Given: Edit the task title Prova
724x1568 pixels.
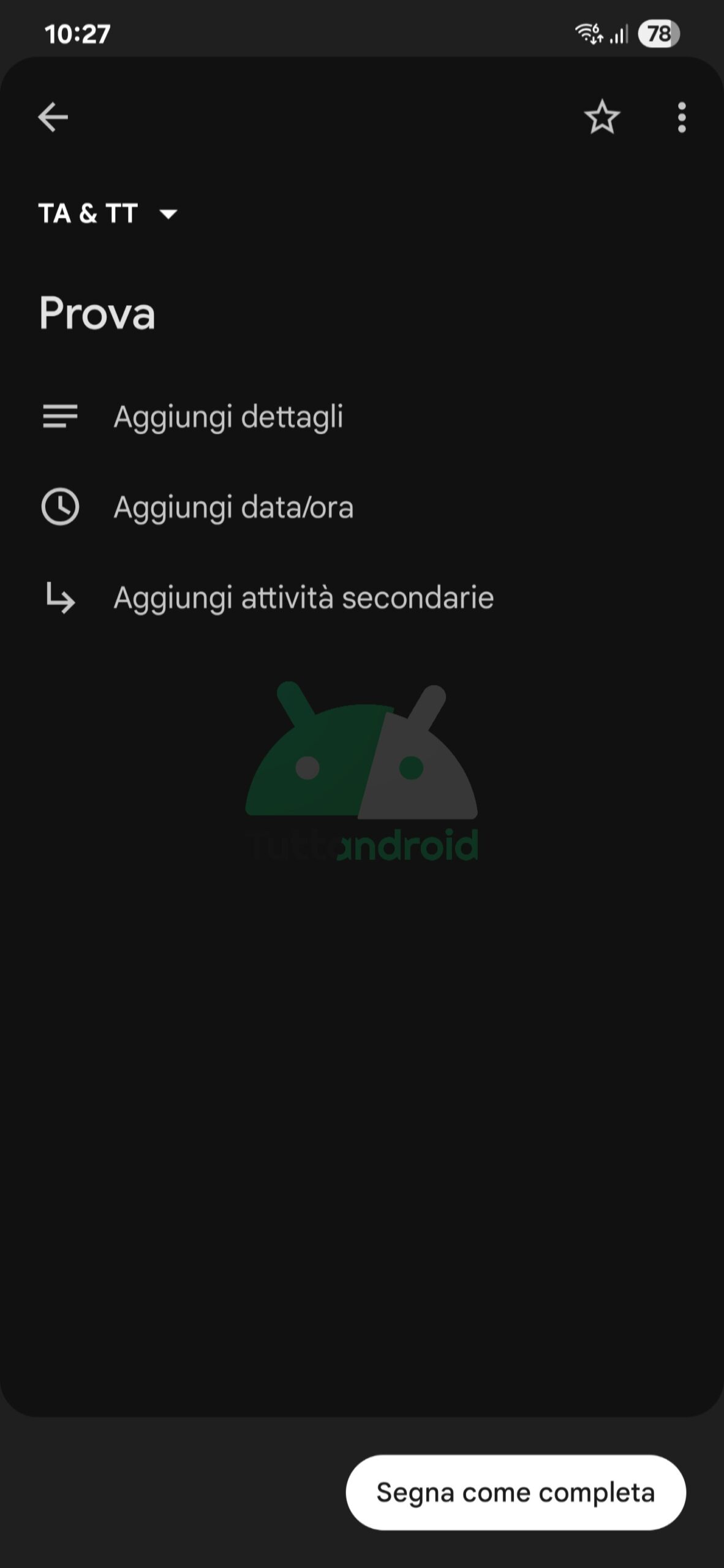Looking at the screenshot, I should click(97, 313).
